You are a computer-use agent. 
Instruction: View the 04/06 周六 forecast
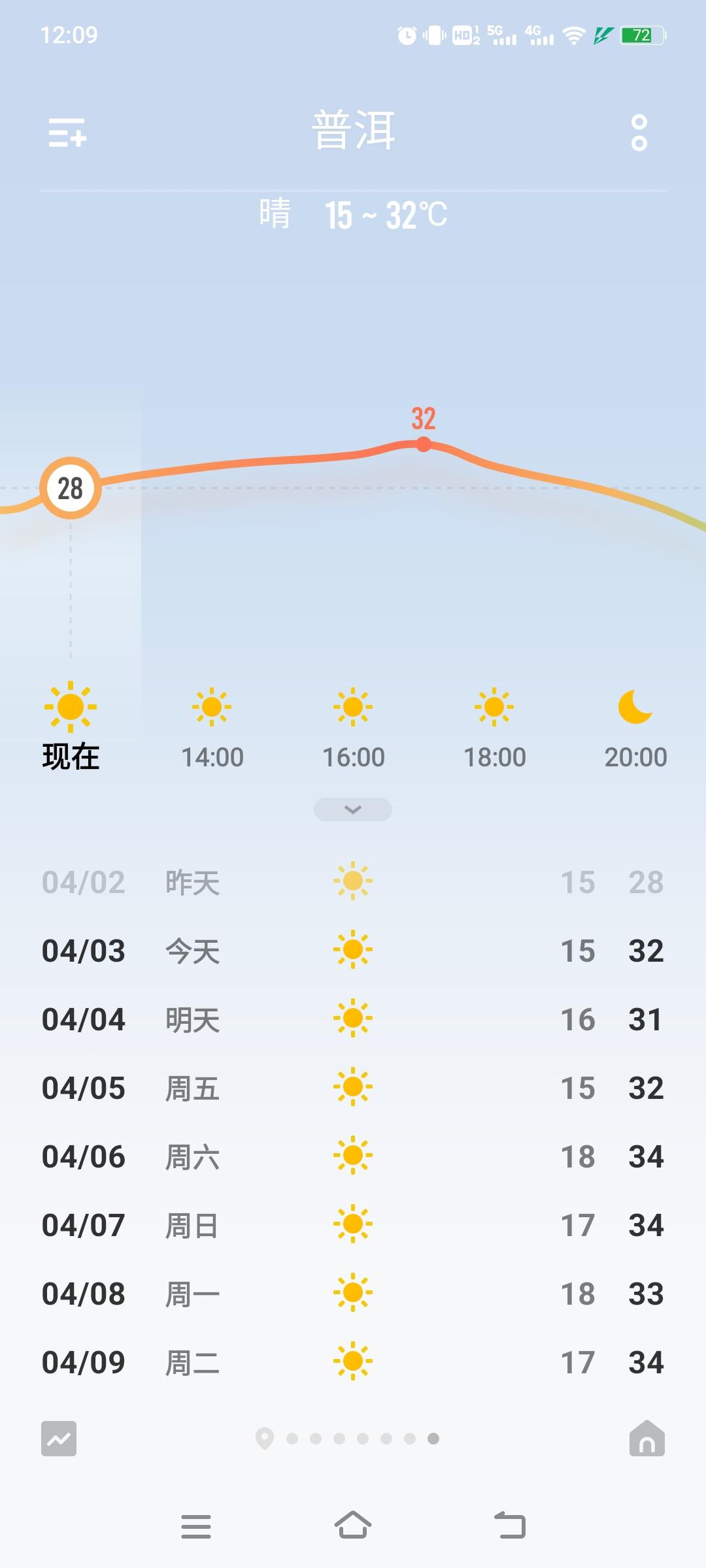click(x=353, y=1156)
